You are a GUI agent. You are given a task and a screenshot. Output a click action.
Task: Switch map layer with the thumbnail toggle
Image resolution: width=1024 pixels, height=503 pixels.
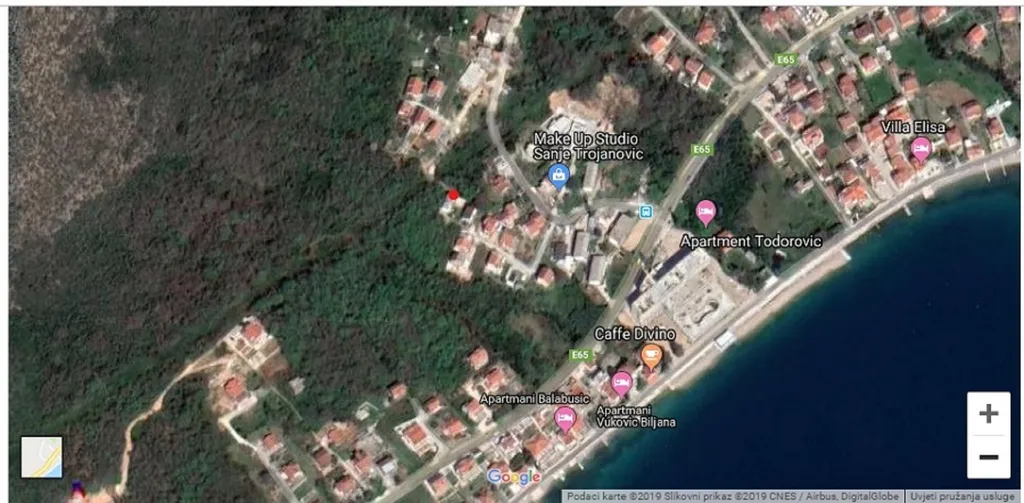click(42, 457)
